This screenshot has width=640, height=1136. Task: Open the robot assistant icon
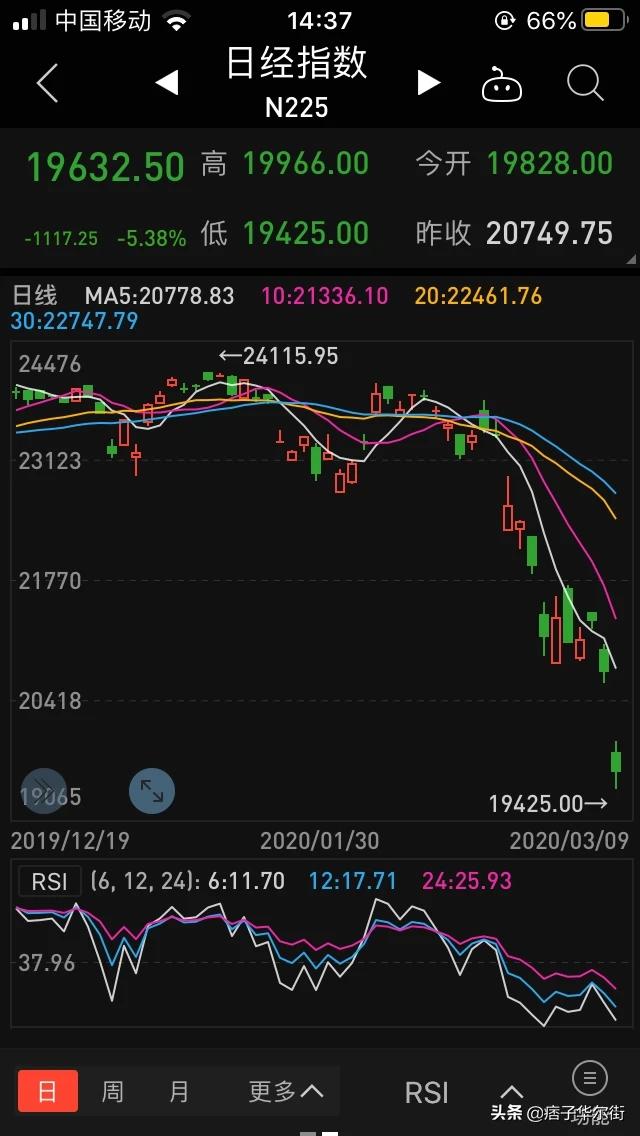[502, 84]
